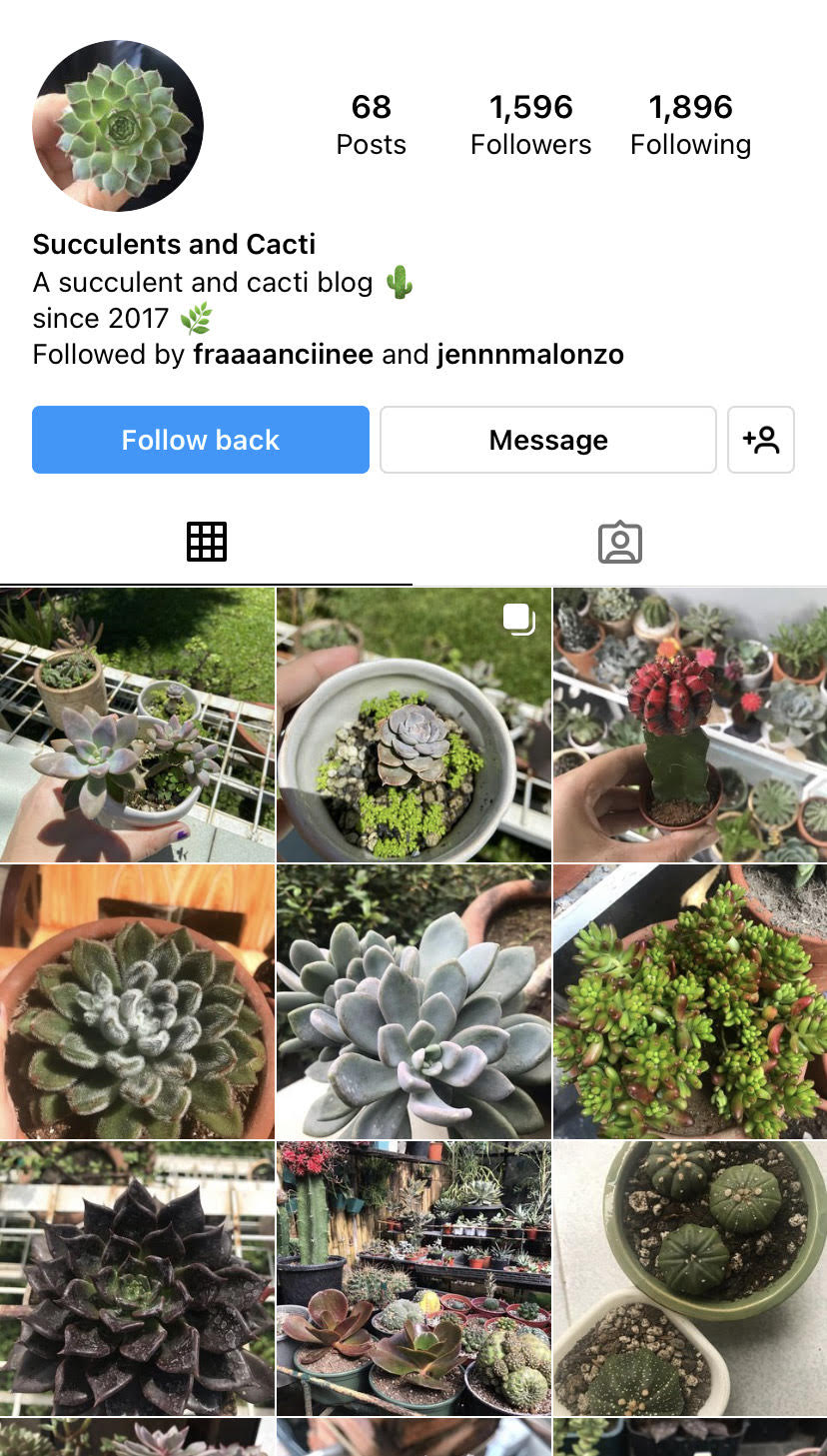Open the 1,596 Followers list
Image resolution: width=827 pixels, height=1456 pixels.
tap(530, 125)
